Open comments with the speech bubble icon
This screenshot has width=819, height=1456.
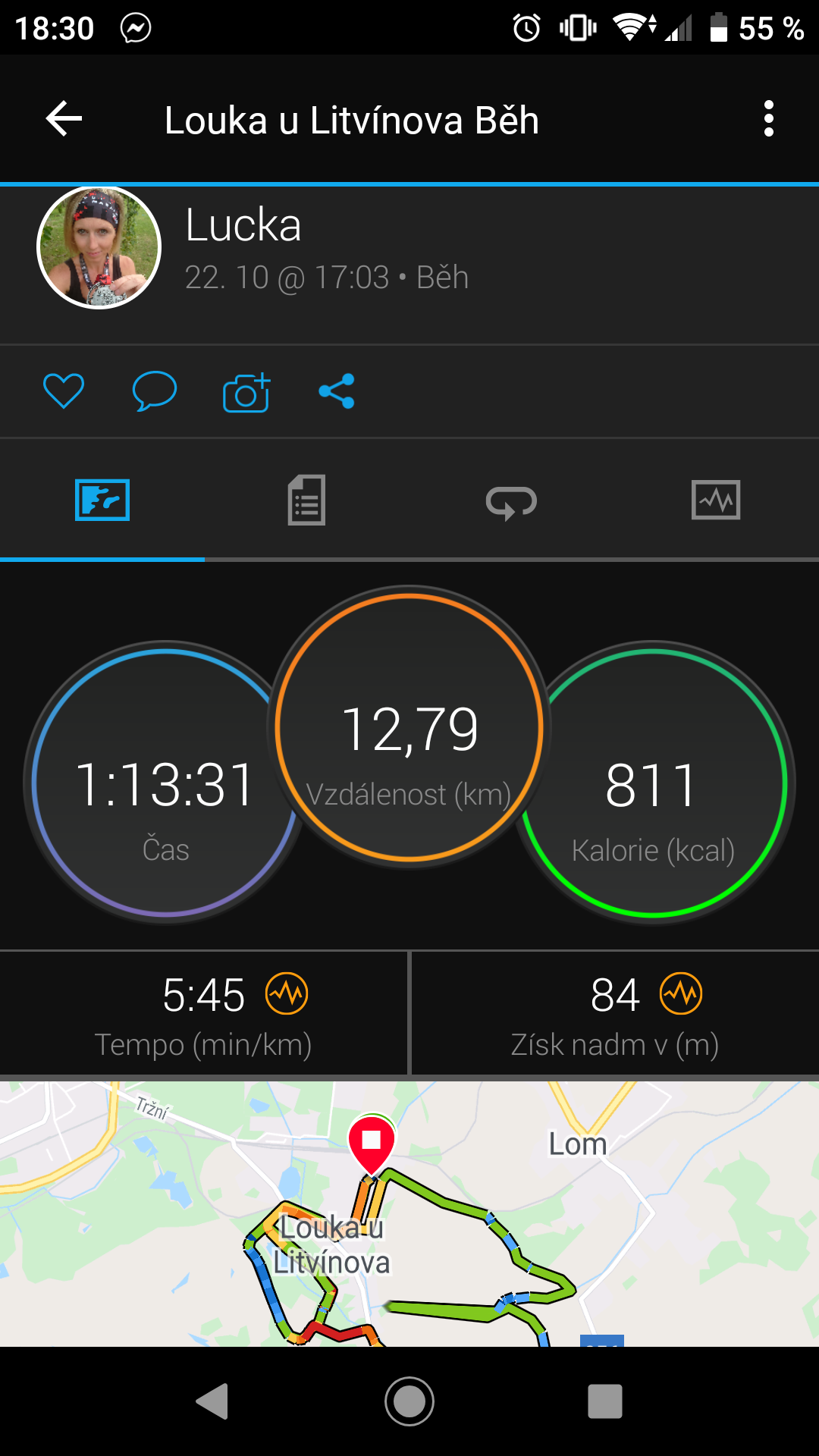(x=155, y=391)
